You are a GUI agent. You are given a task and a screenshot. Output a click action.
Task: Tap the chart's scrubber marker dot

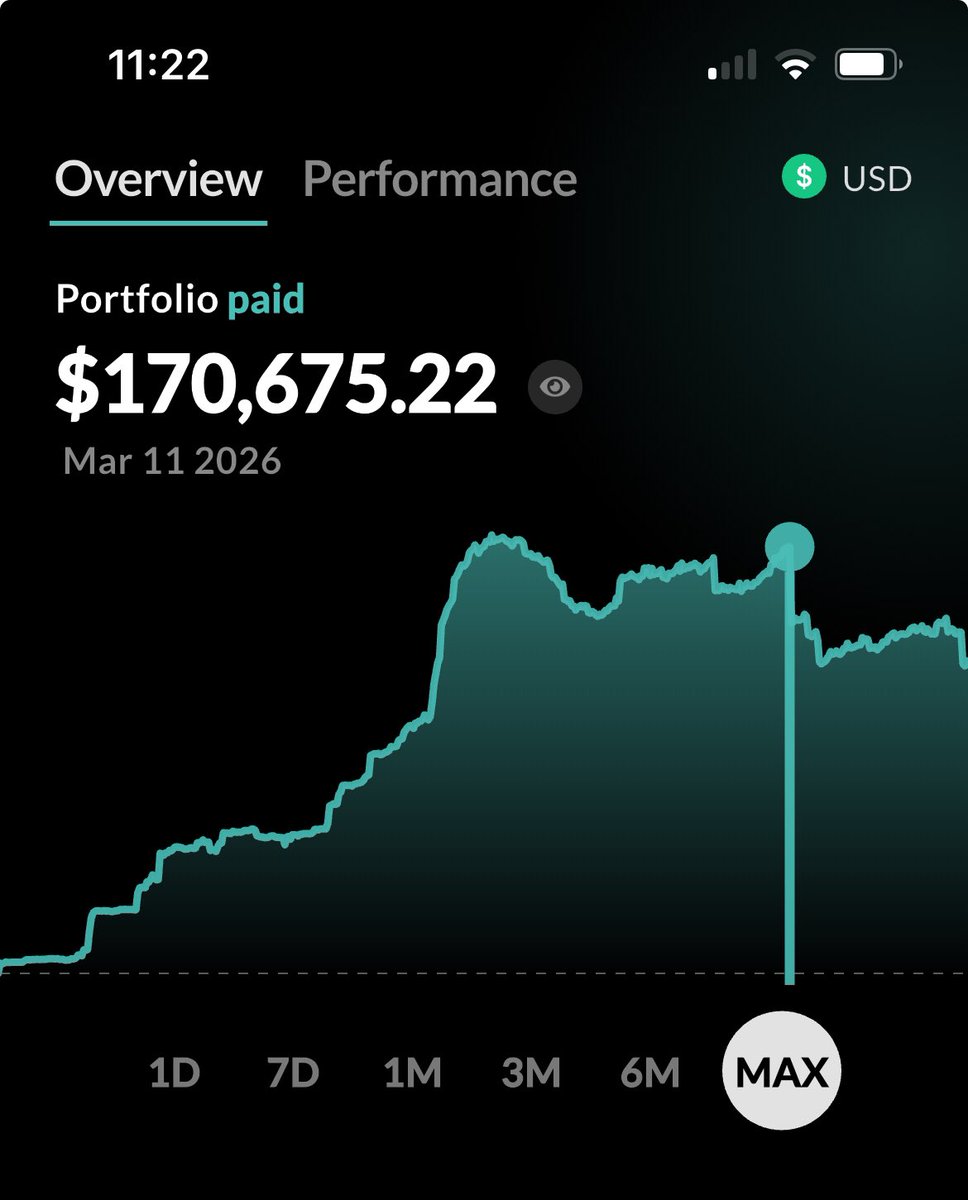coord(790,546)
